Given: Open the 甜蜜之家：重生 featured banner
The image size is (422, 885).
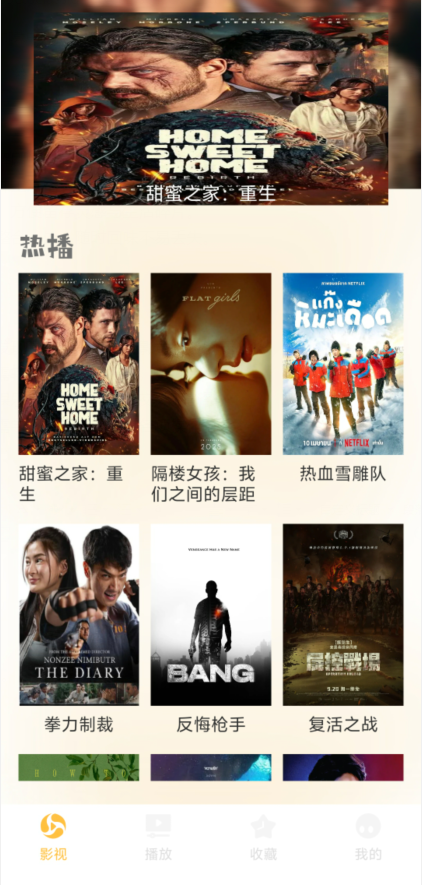Looking at the screenshot, I should (211, 108).
